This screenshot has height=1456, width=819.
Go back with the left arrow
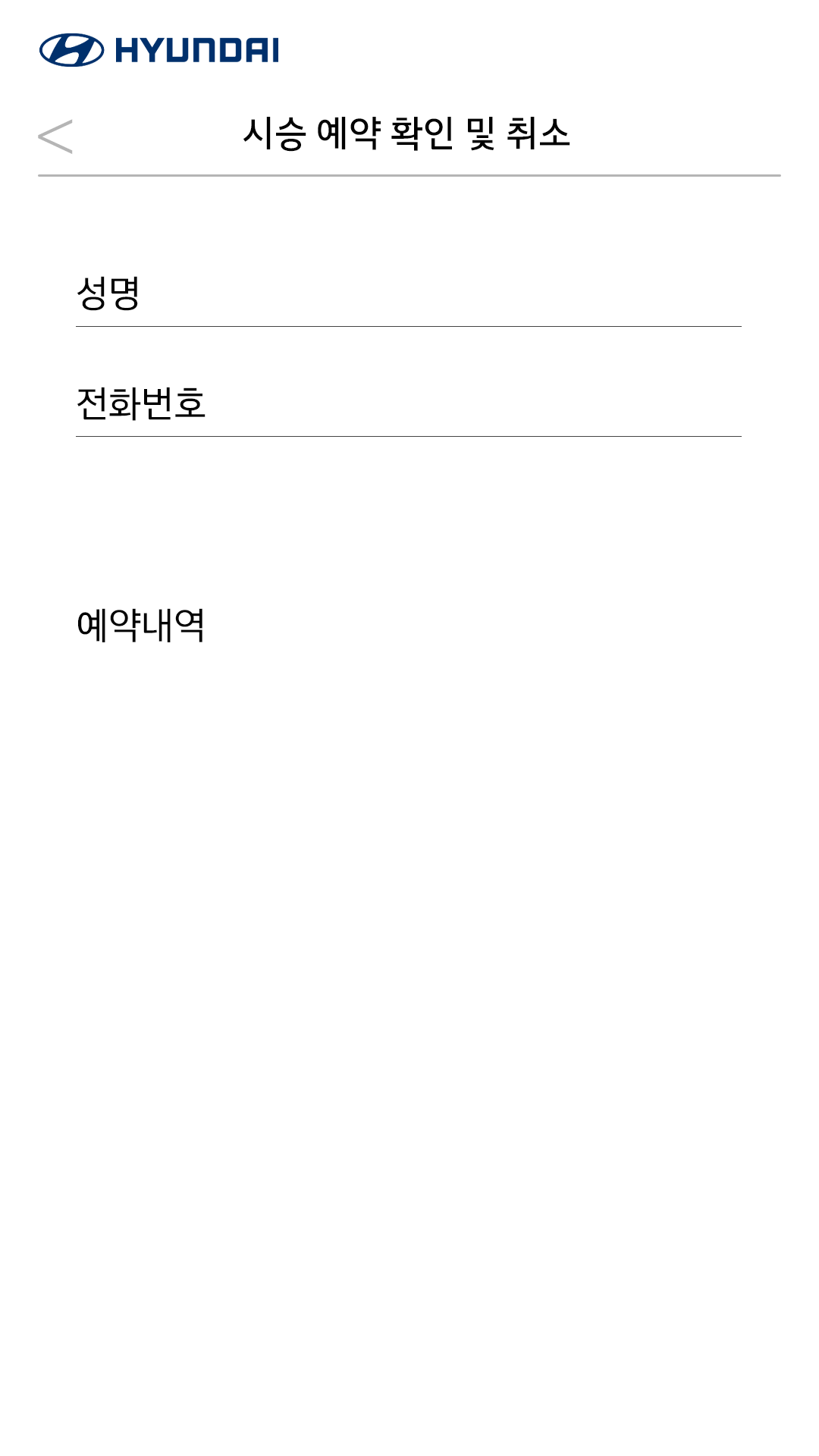coord(55,136)
